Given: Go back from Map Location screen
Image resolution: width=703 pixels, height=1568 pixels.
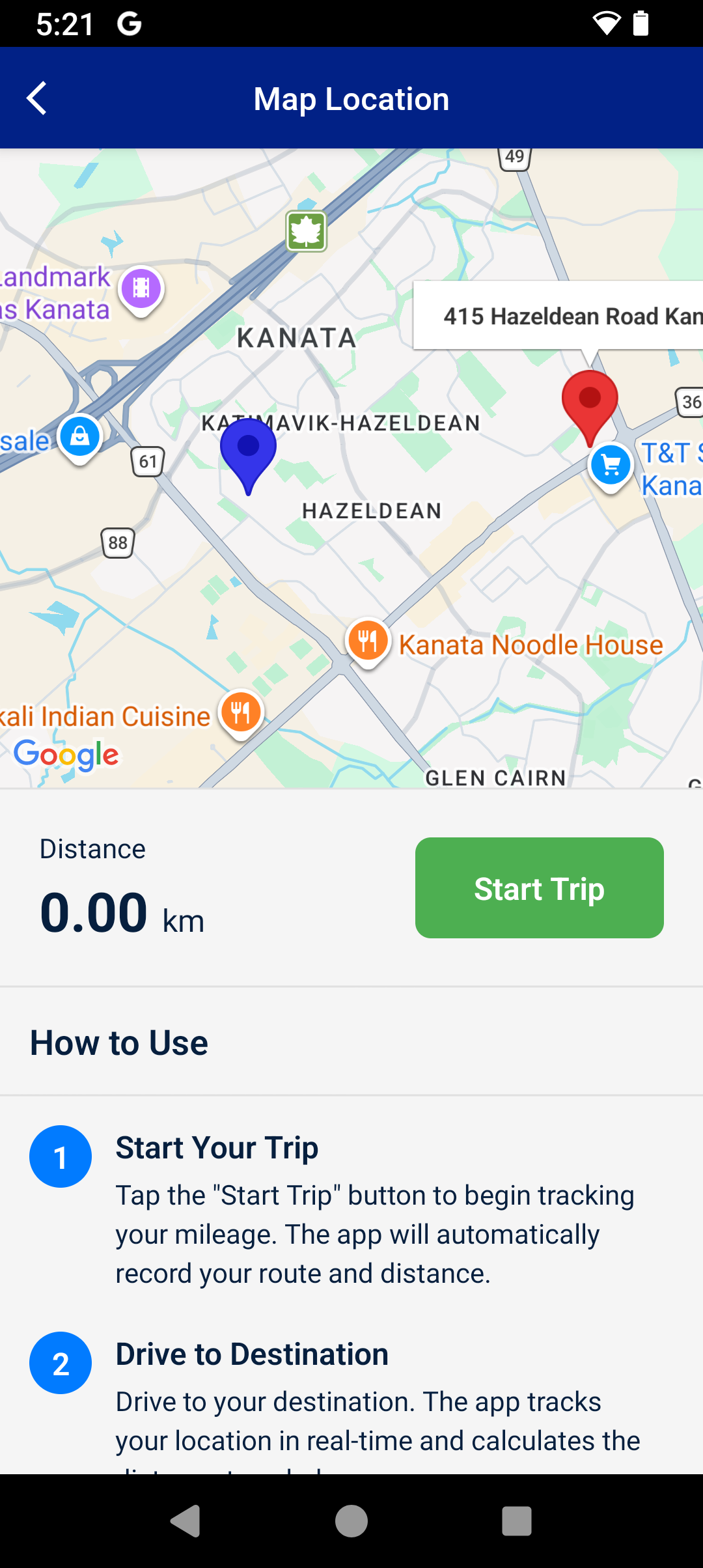Looking at the screenshot, I should [37, 98].
